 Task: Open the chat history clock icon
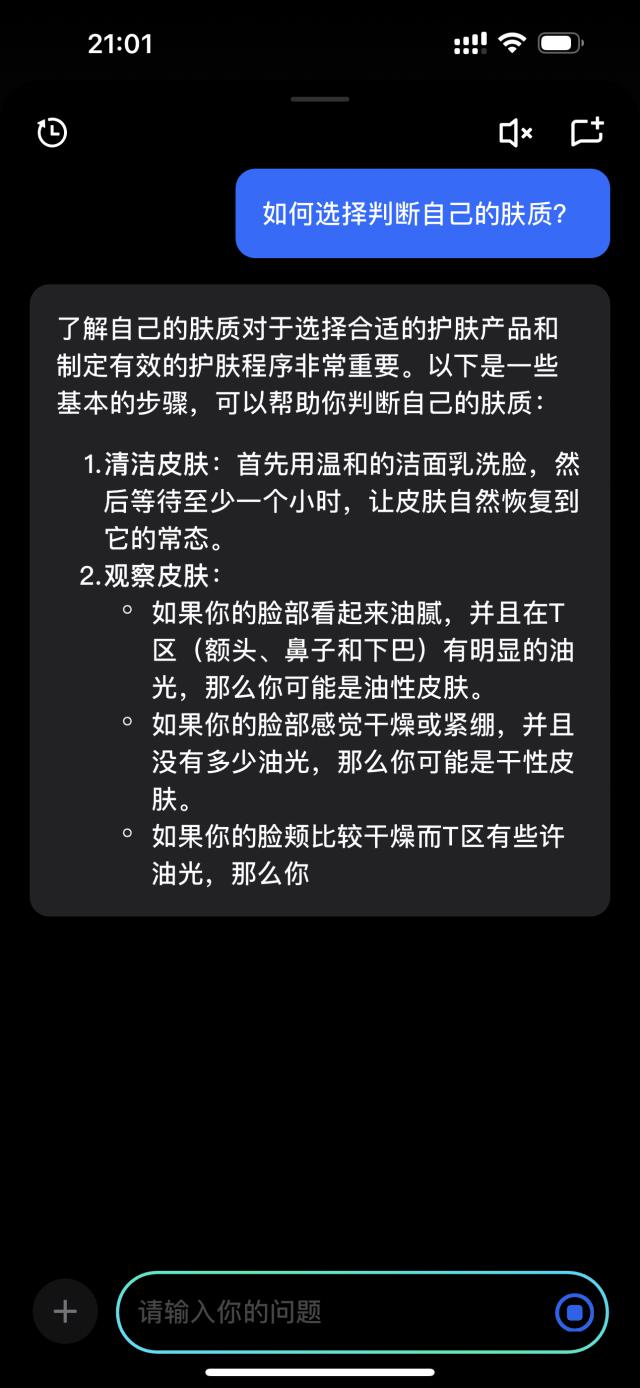click(52, 132)
